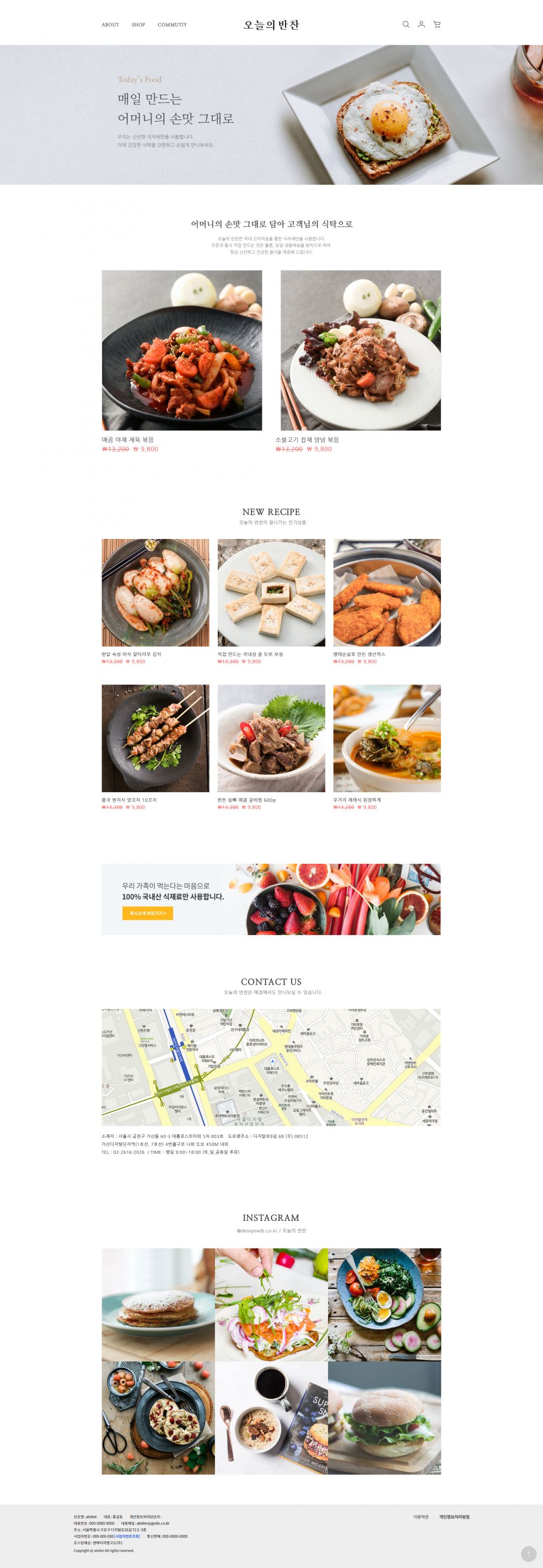Open the burger Instagram photo
This screenshot has width=543, height=1568.
coord(384,1418)
